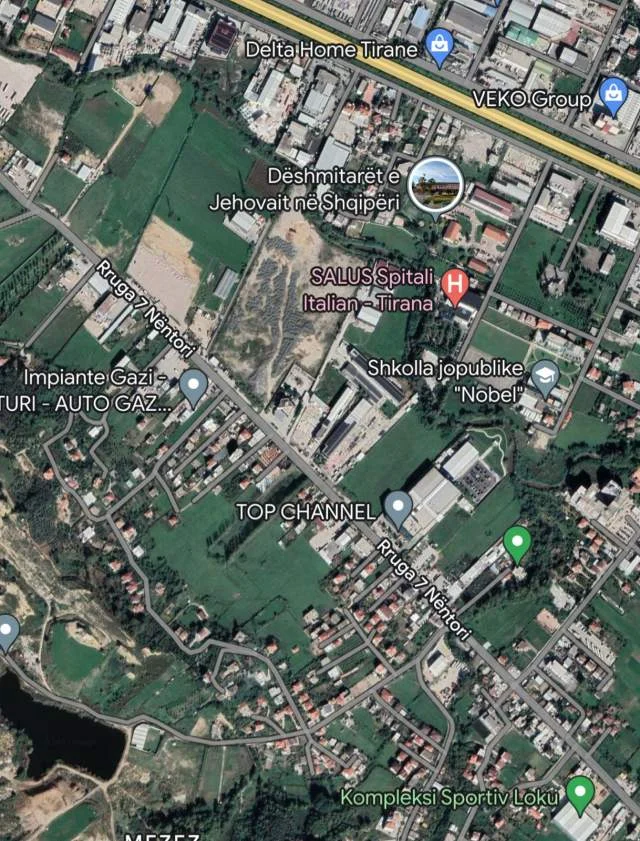The height and width of the screenshot is (841, 640).
Task: Tap the SALUS Spitali Italian hospital marker
Action: (x=457, y=285)
